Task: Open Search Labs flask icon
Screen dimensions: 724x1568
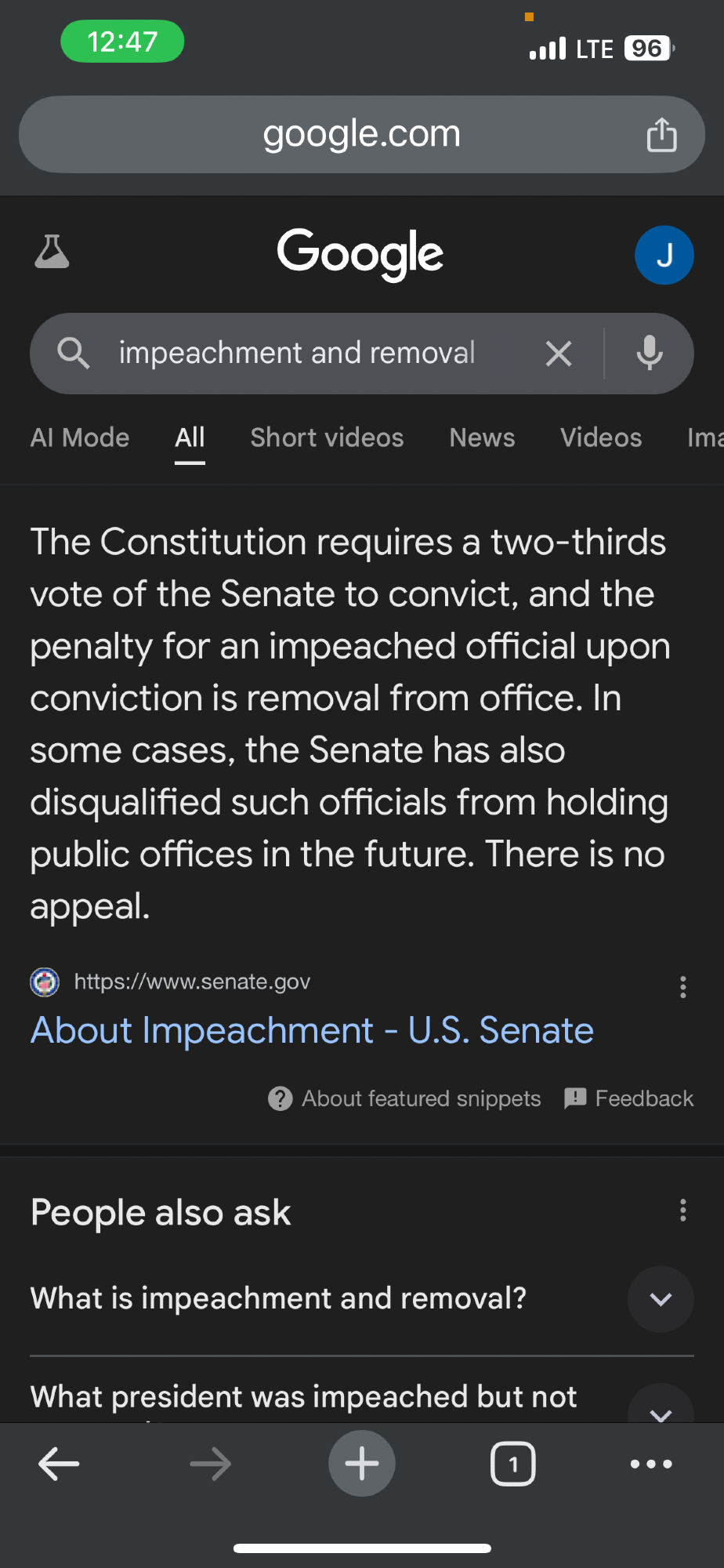Action: tap(52, 252)
